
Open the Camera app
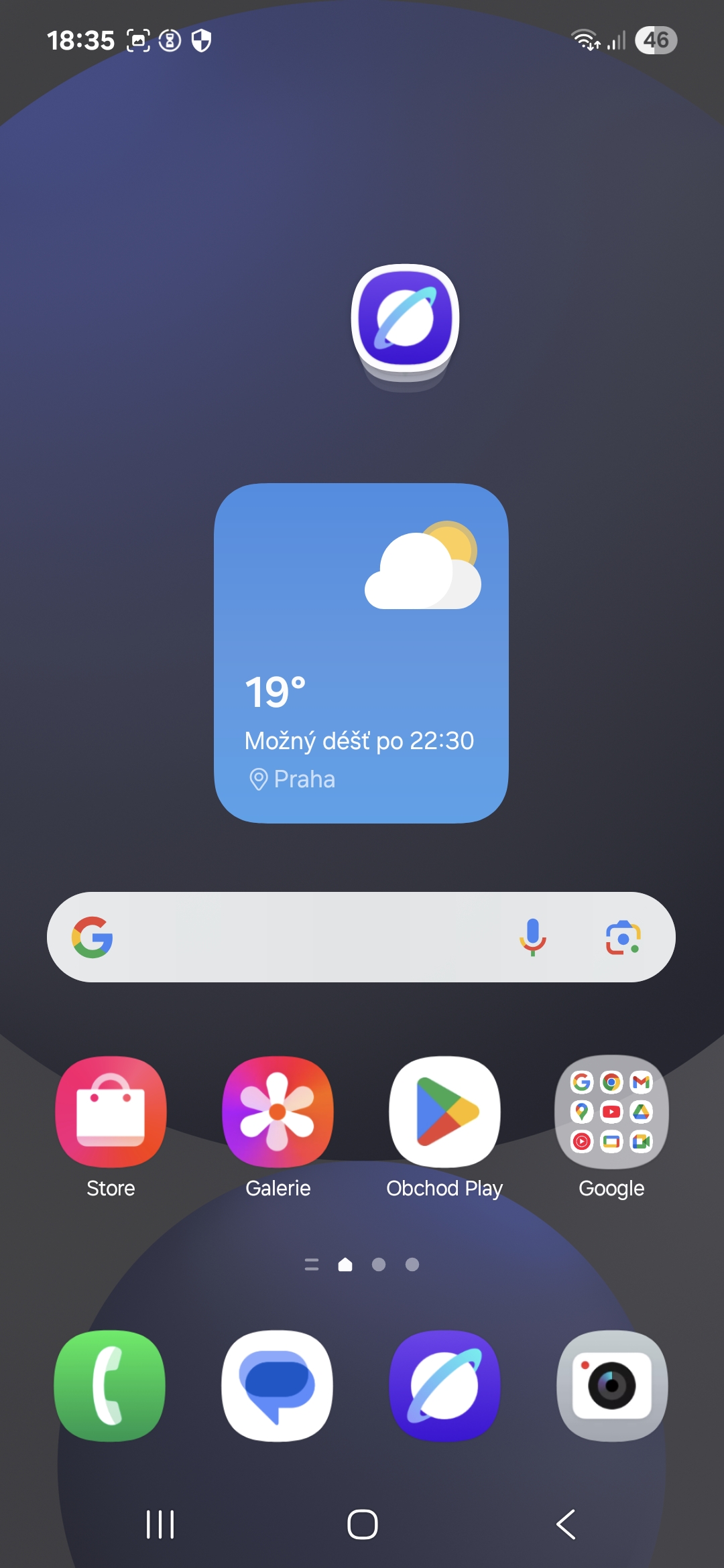[612, 1386]
